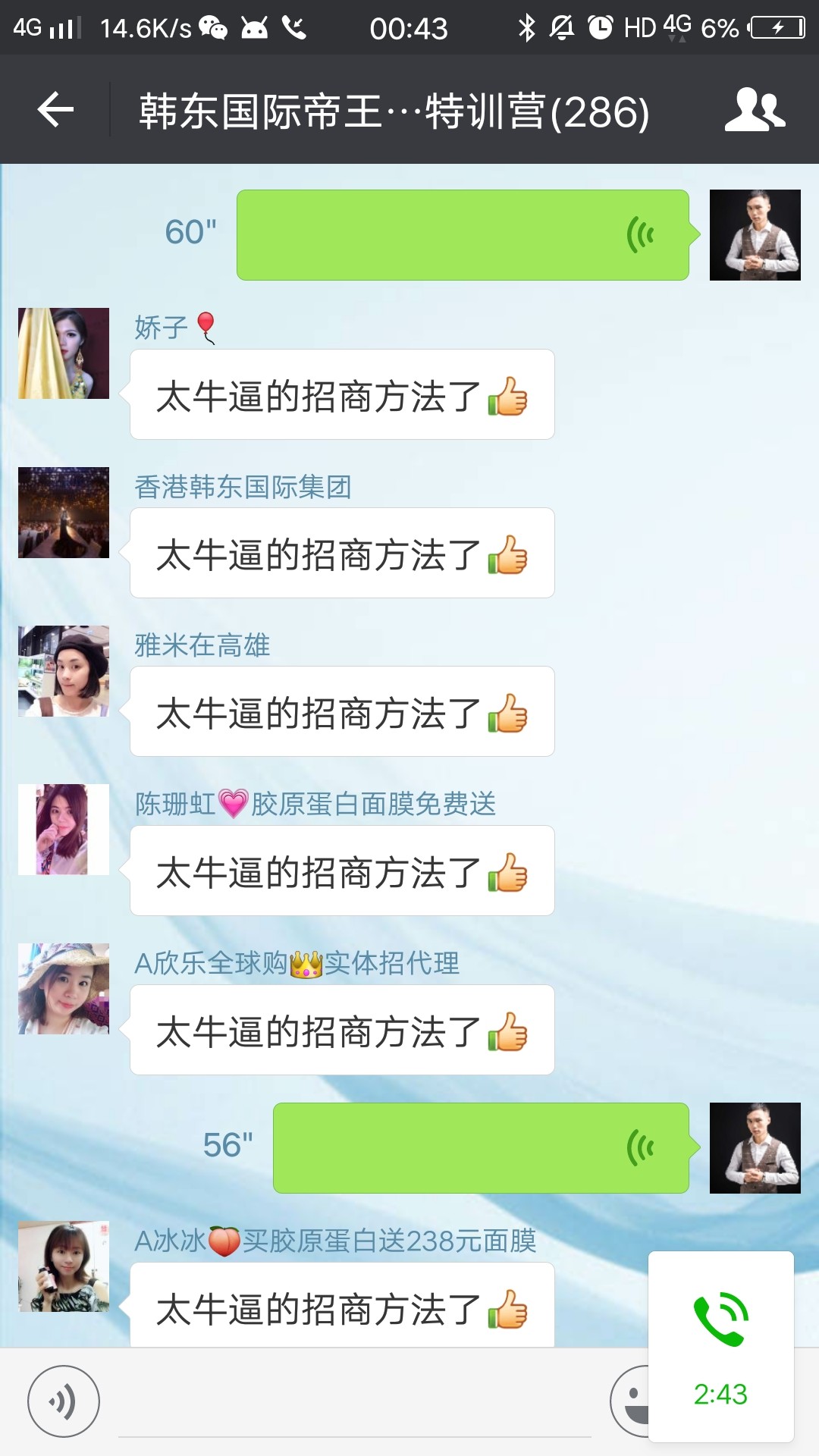819x1456 pixels.
Task: Return to the ongoing 2:43 call
Action: [x=720, y=1347]
